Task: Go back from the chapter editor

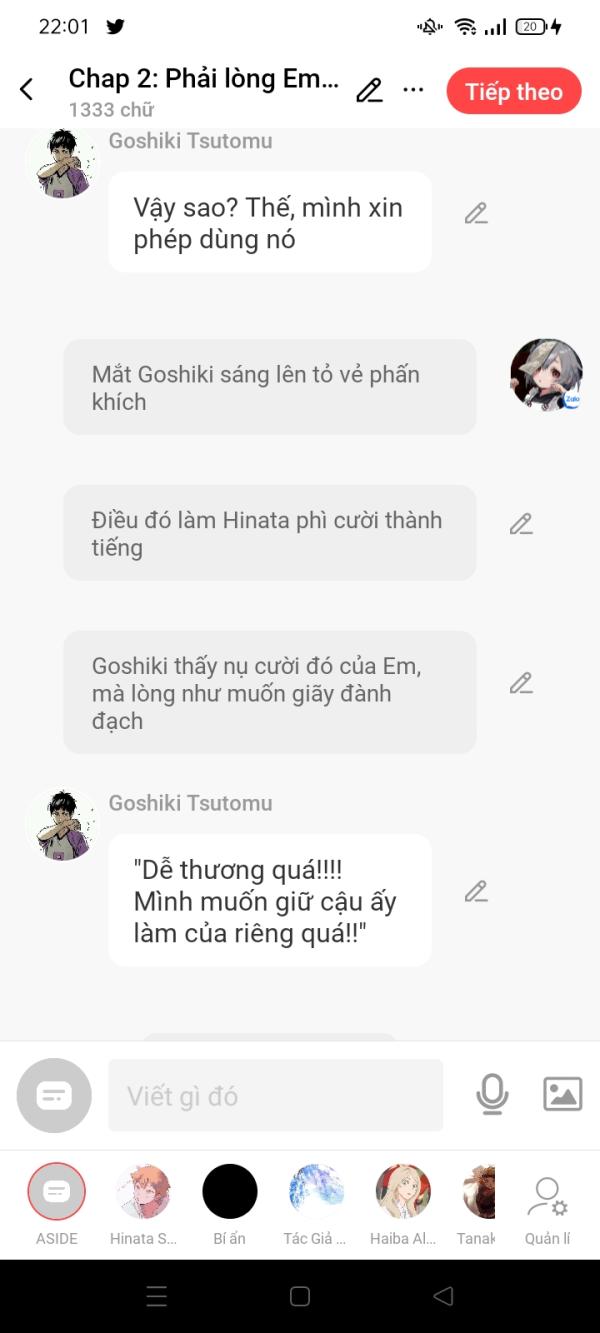Action: point(27,90)
